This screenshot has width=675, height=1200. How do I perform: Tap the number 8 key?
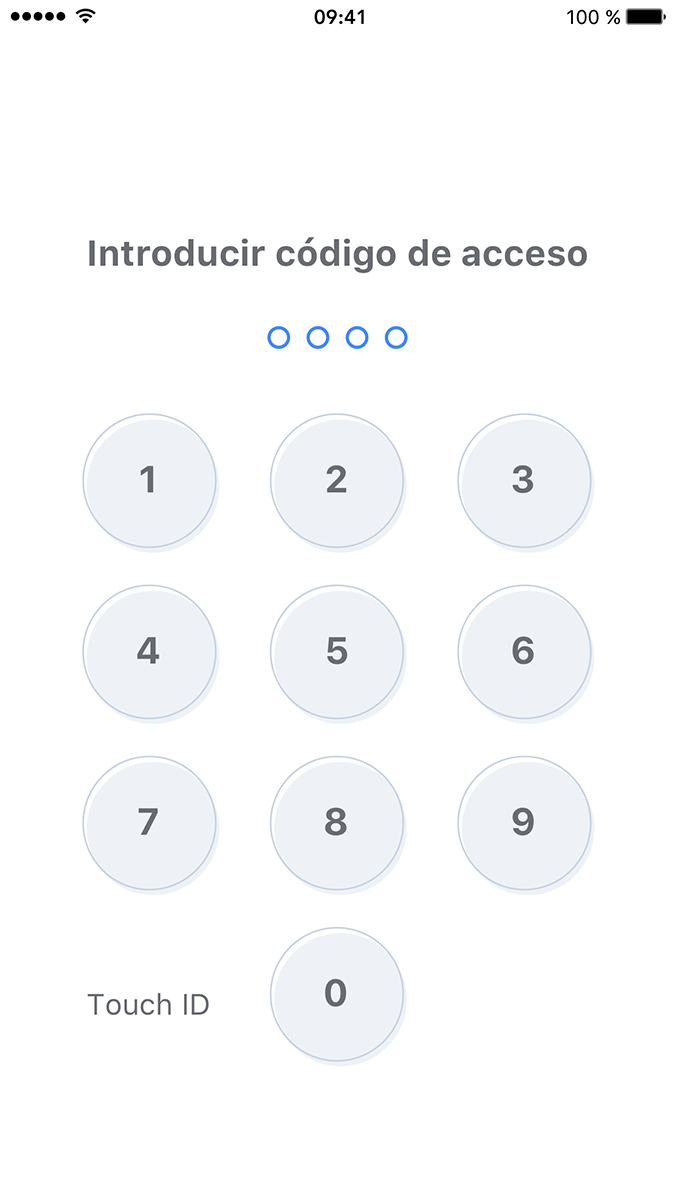(337, 823)
